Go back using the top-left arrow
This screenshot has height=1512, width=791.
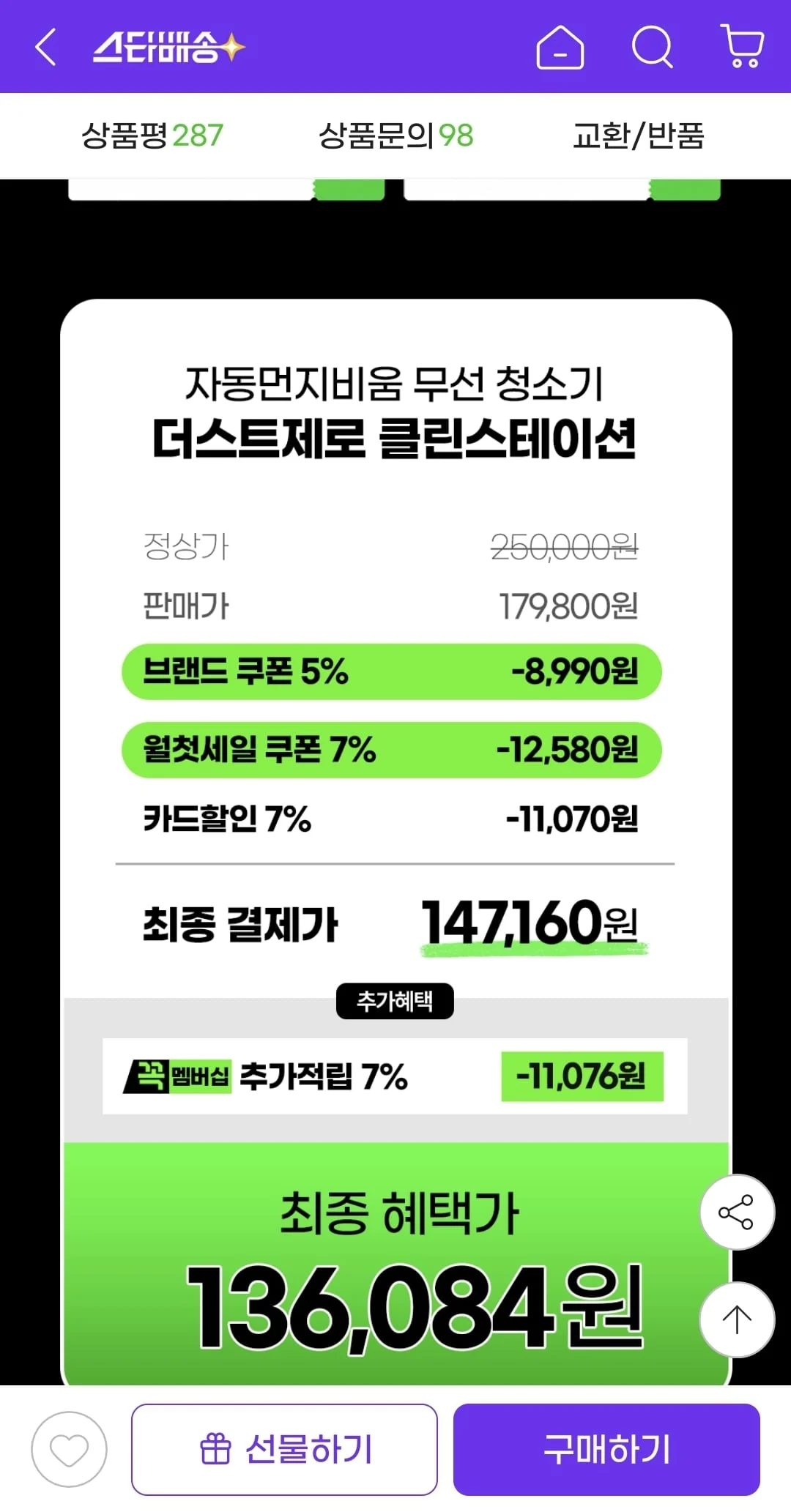pyautogui.click(x=45, y=47)
